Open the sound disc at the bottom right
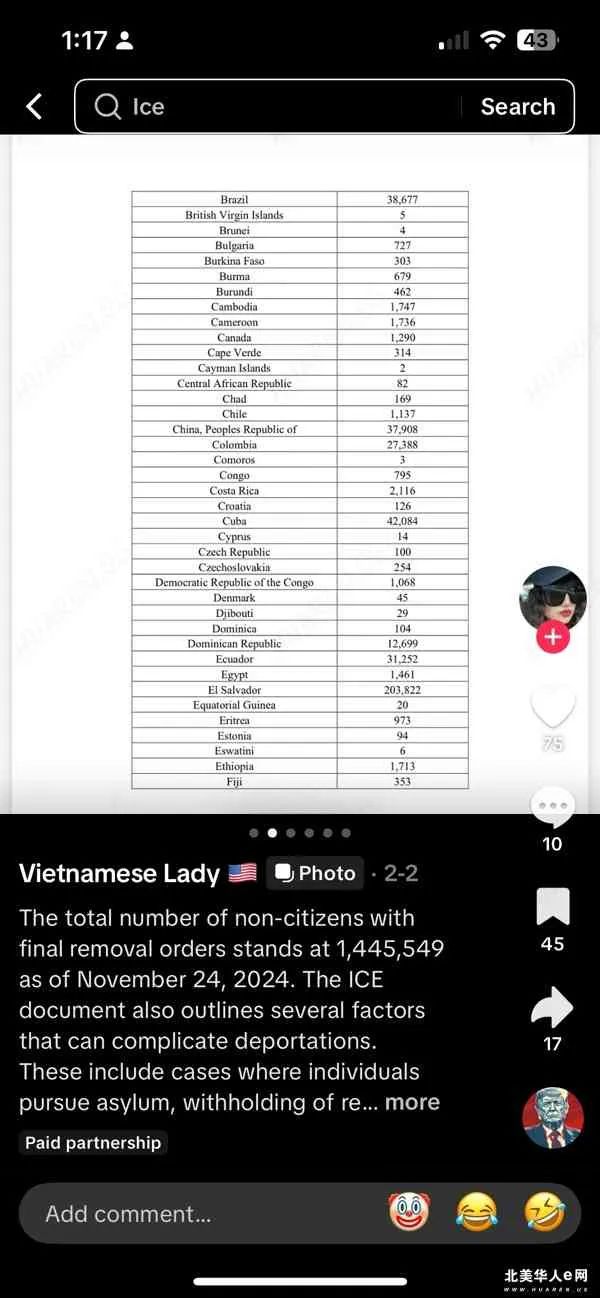Viewport: 600px width, 1298px height. [553, 1117]
